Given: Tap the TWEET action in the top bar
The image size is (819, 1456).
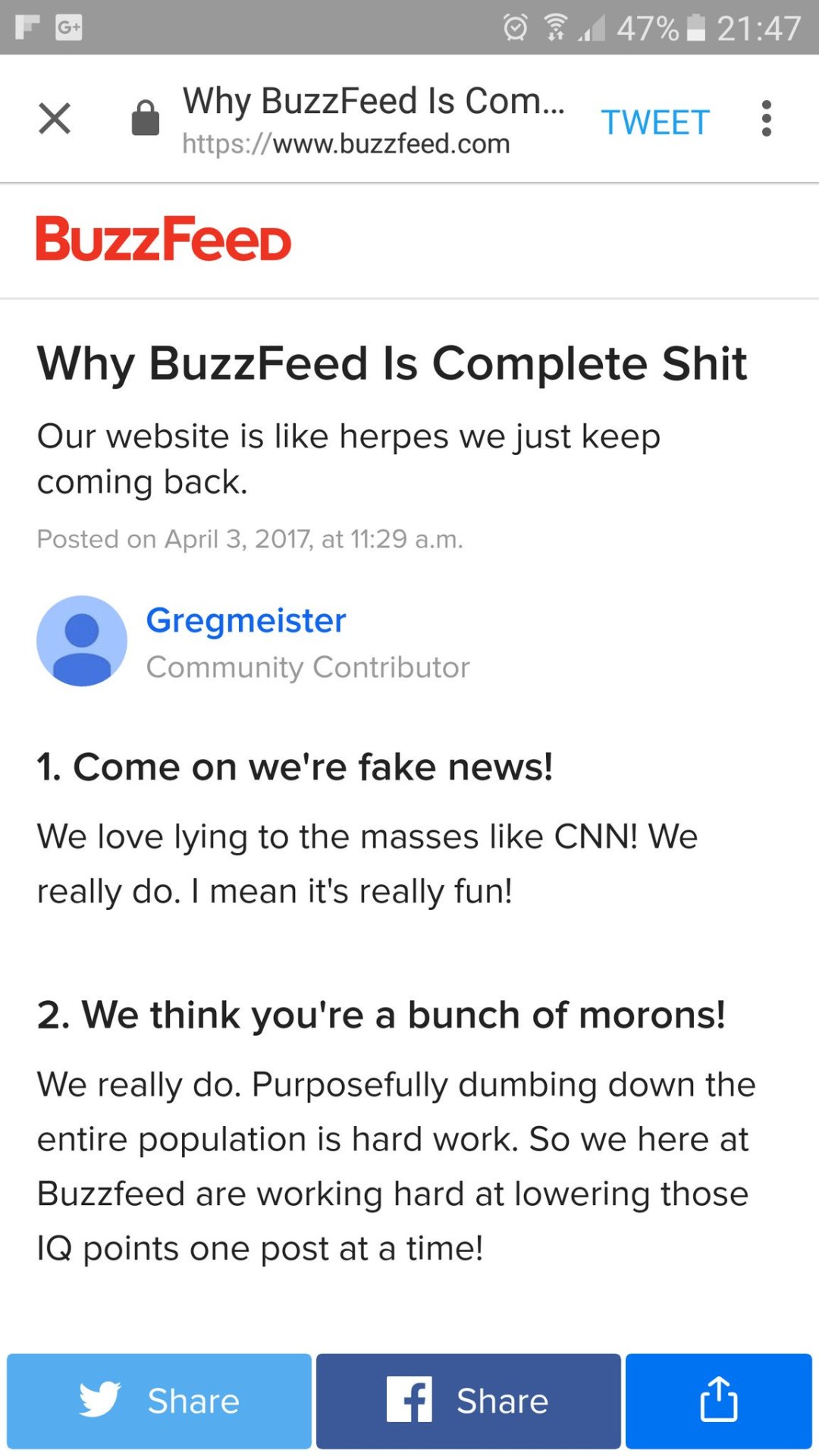Looking at the screenshot, I should click(655, 121).
